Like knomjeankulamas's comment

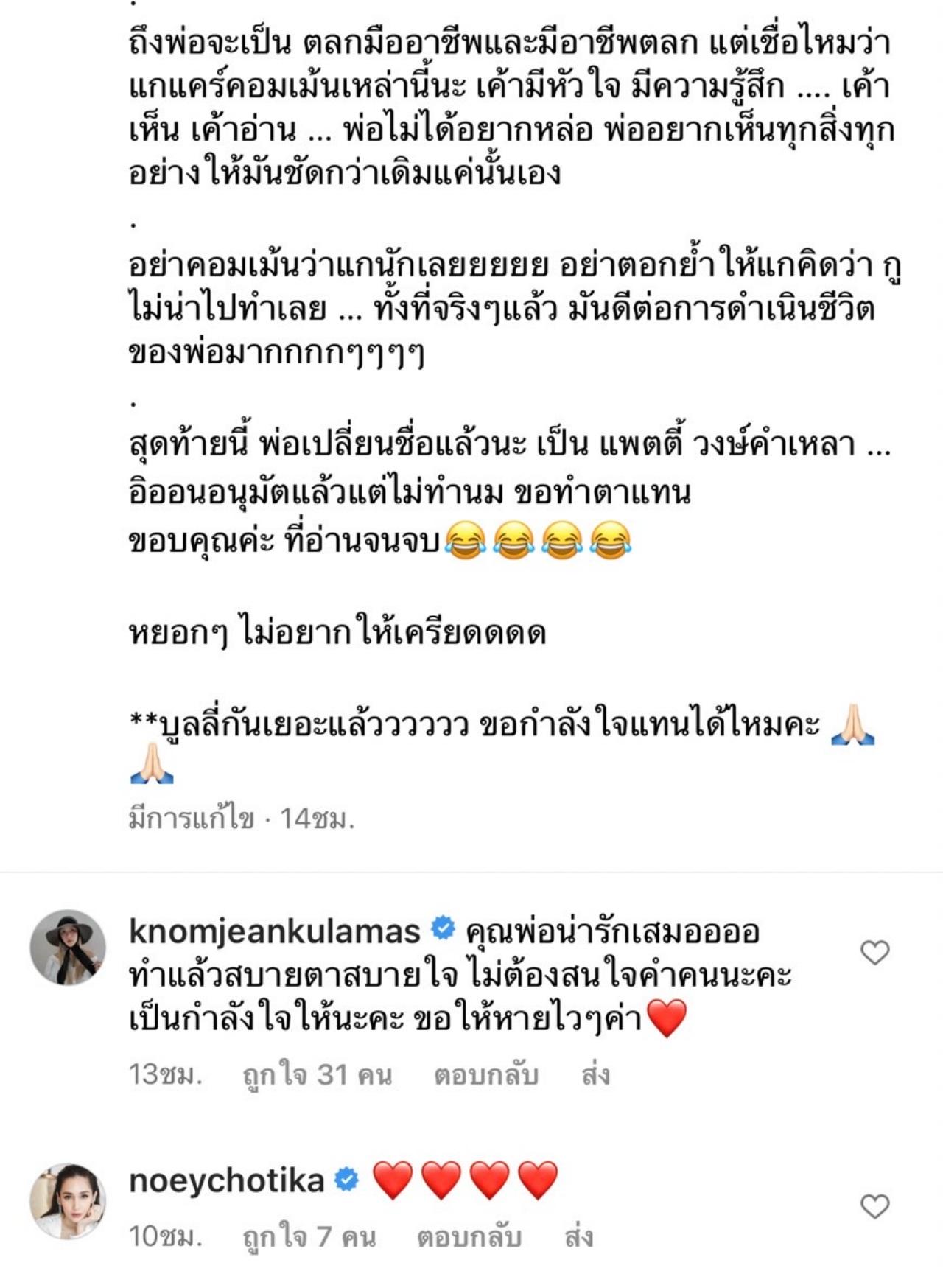pyautogui.click(x=874, y=953)
